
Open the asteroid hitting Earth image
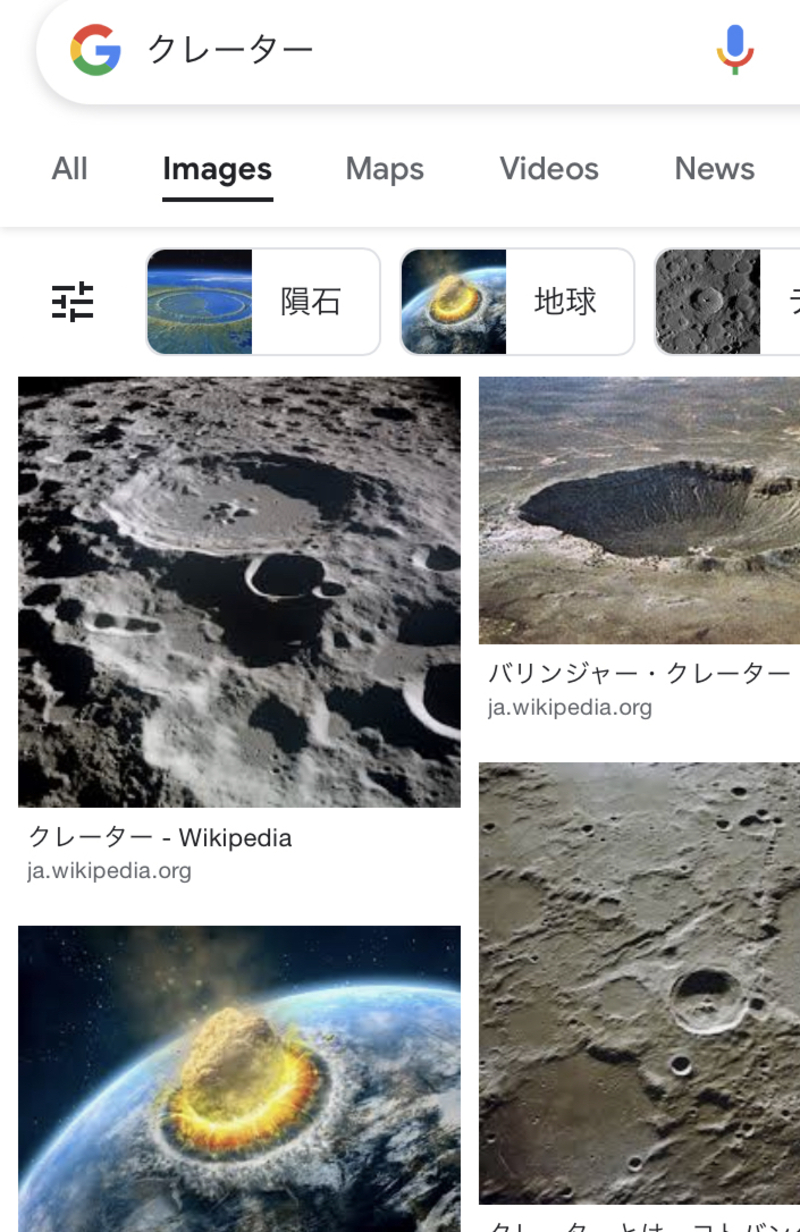pyautogui.click(x=239, y=1080)
